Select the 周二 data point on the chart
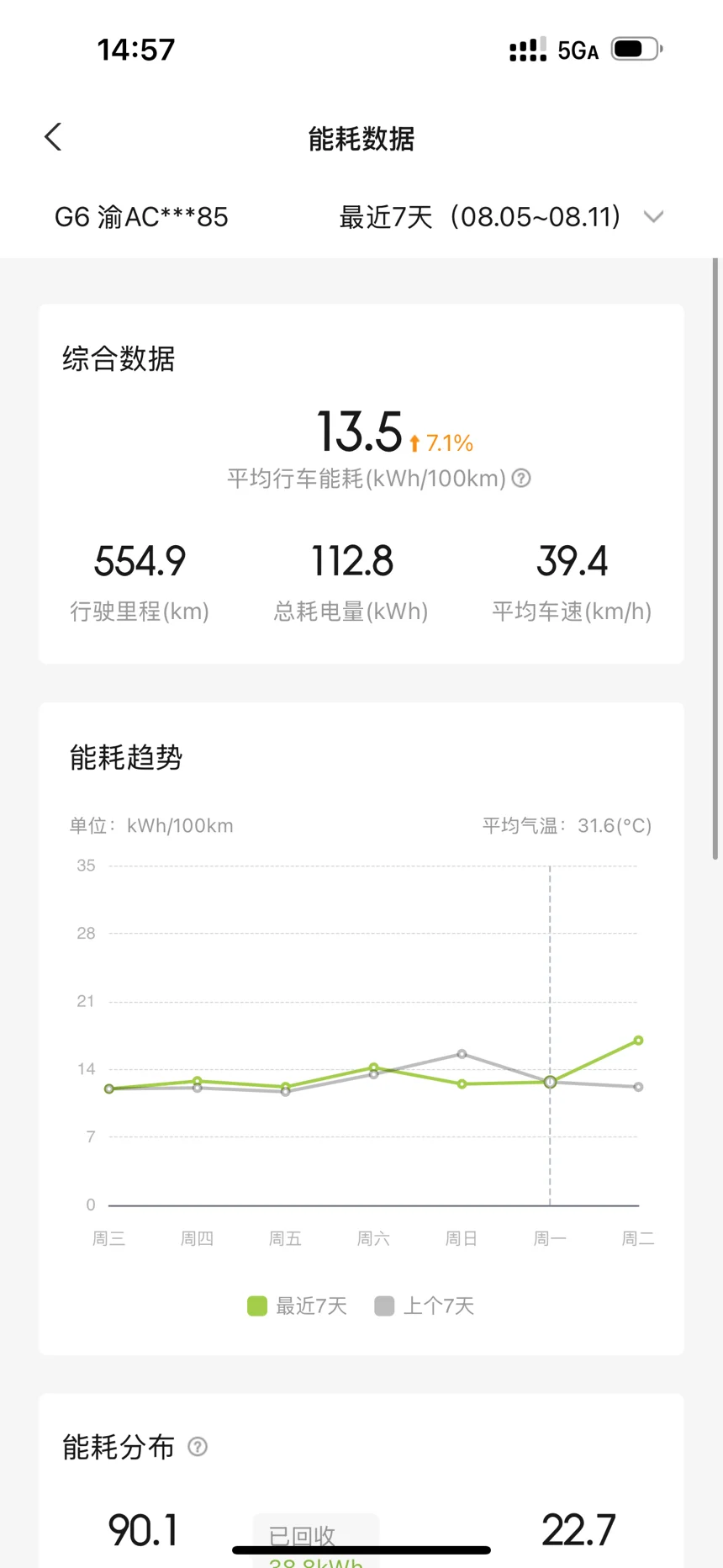The image size is (723, 1568). [638, 1041]
